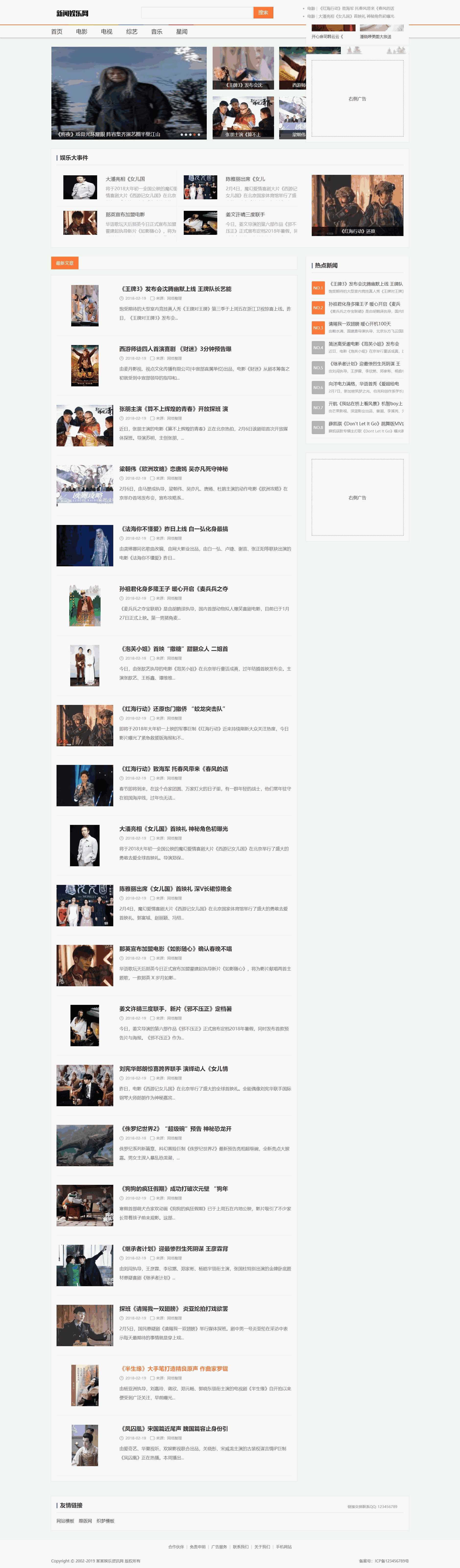460x1568 pixels.
Task: Open article 《侏罗纪世界2》"超级碗"预告
Action: pyautogui.click(x=175, y=1128)
